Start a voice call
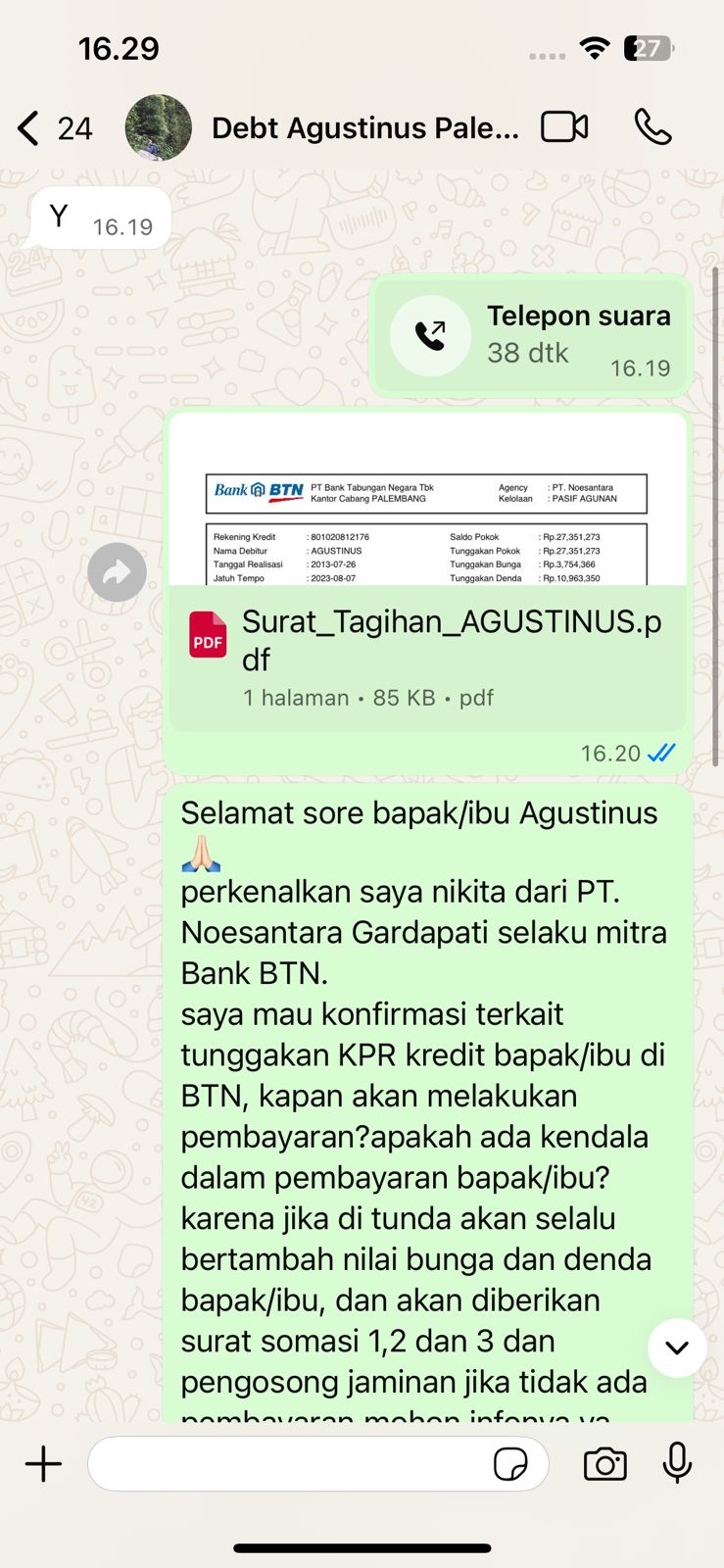724x1568 pixels. point(652,127)
